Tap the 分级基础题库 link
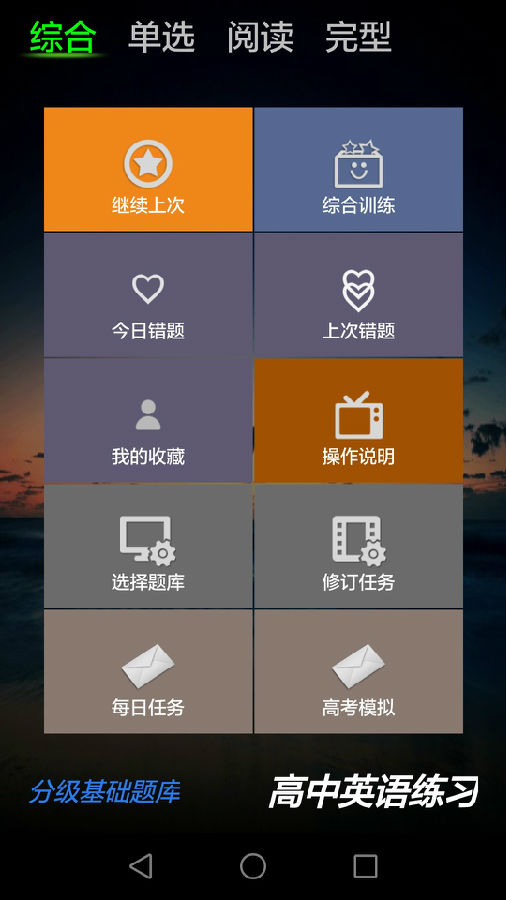Image resolution: width=506 pixels, height=900 pixels. point(105,792)
